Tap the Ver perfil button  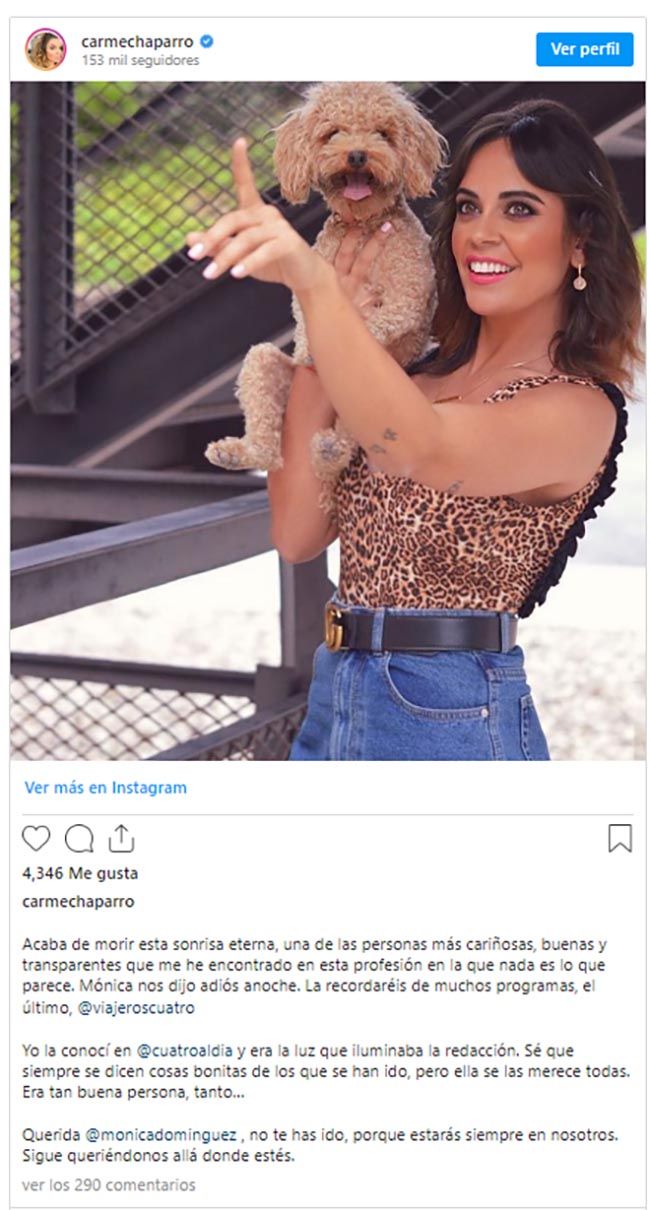click(x=584, y=49)
